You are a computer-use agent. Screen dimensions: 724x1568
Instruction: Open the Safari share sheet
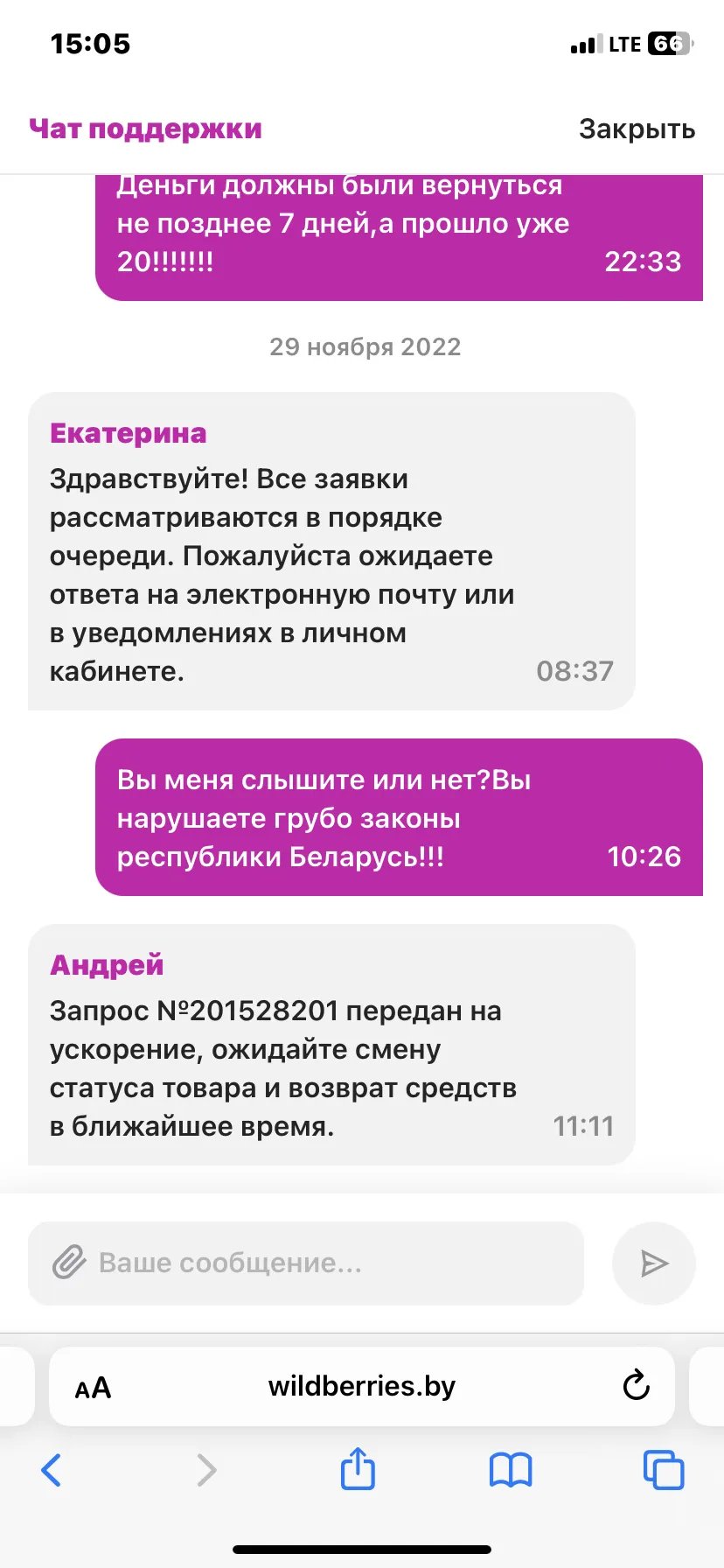pos(358,1468)
